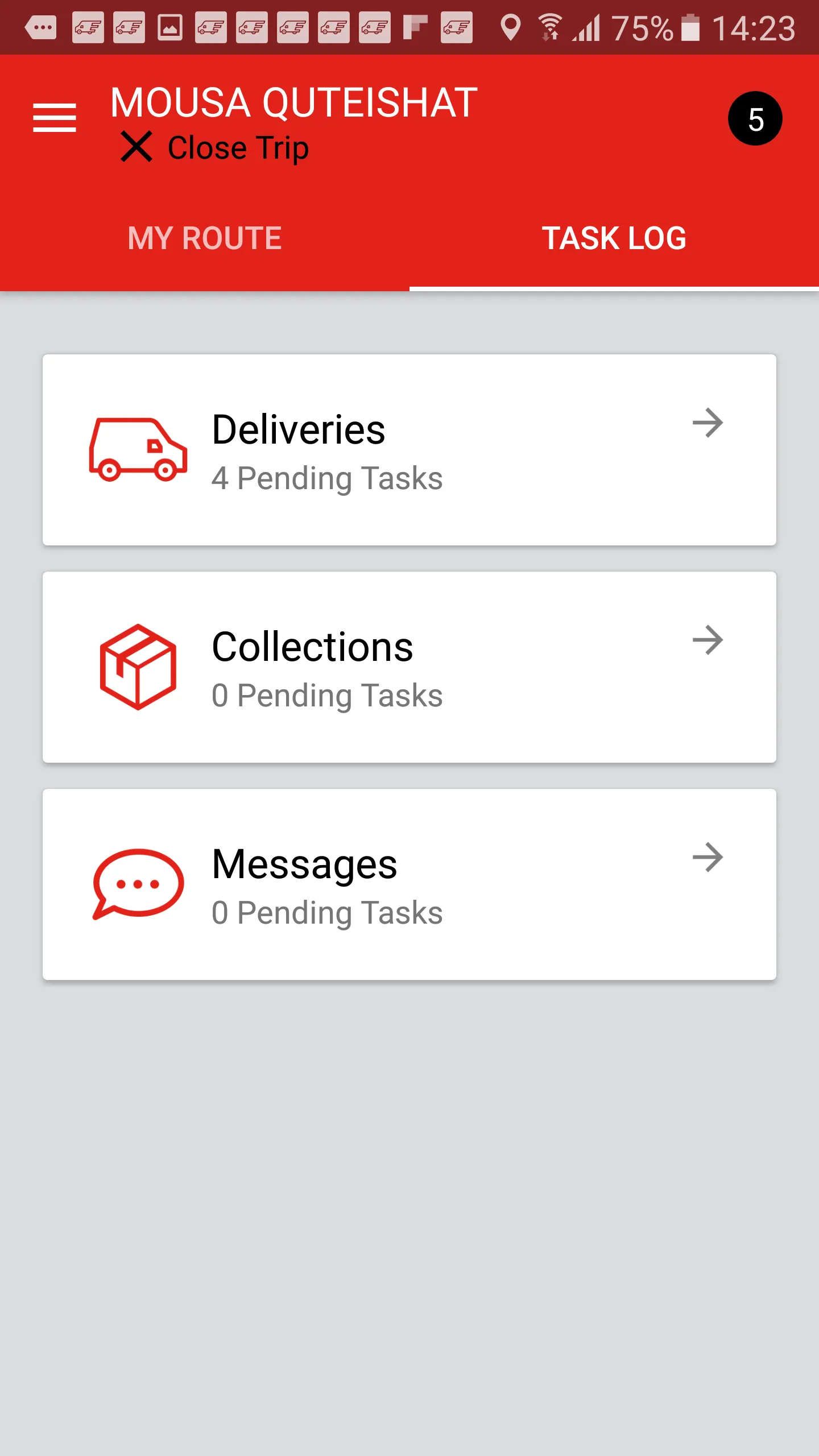Tap the arrow icon on Collections card
819x1456 pixels.
pyautogui.click(x=707, y=640)
